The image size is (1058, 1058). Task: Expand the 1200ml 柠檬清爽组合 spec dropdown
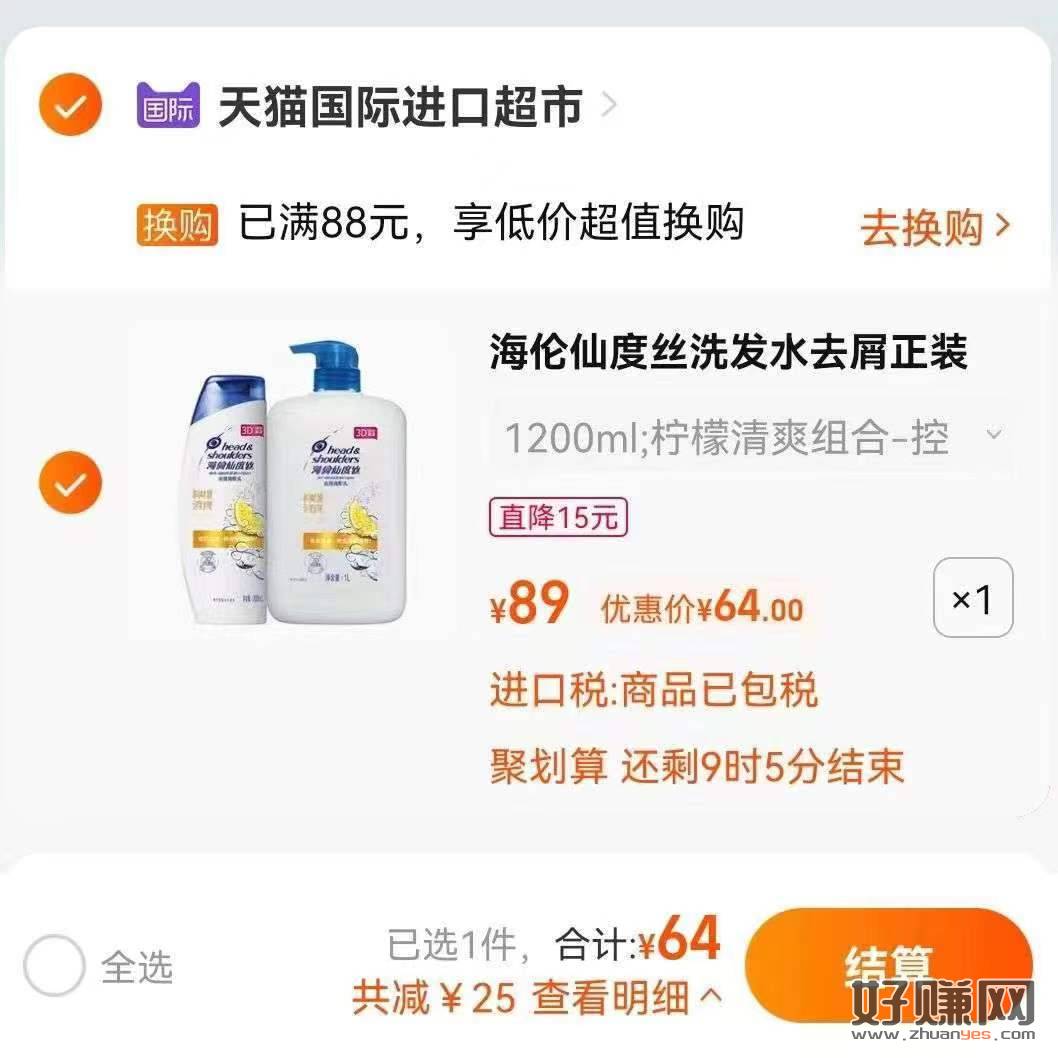coord(752,437)
